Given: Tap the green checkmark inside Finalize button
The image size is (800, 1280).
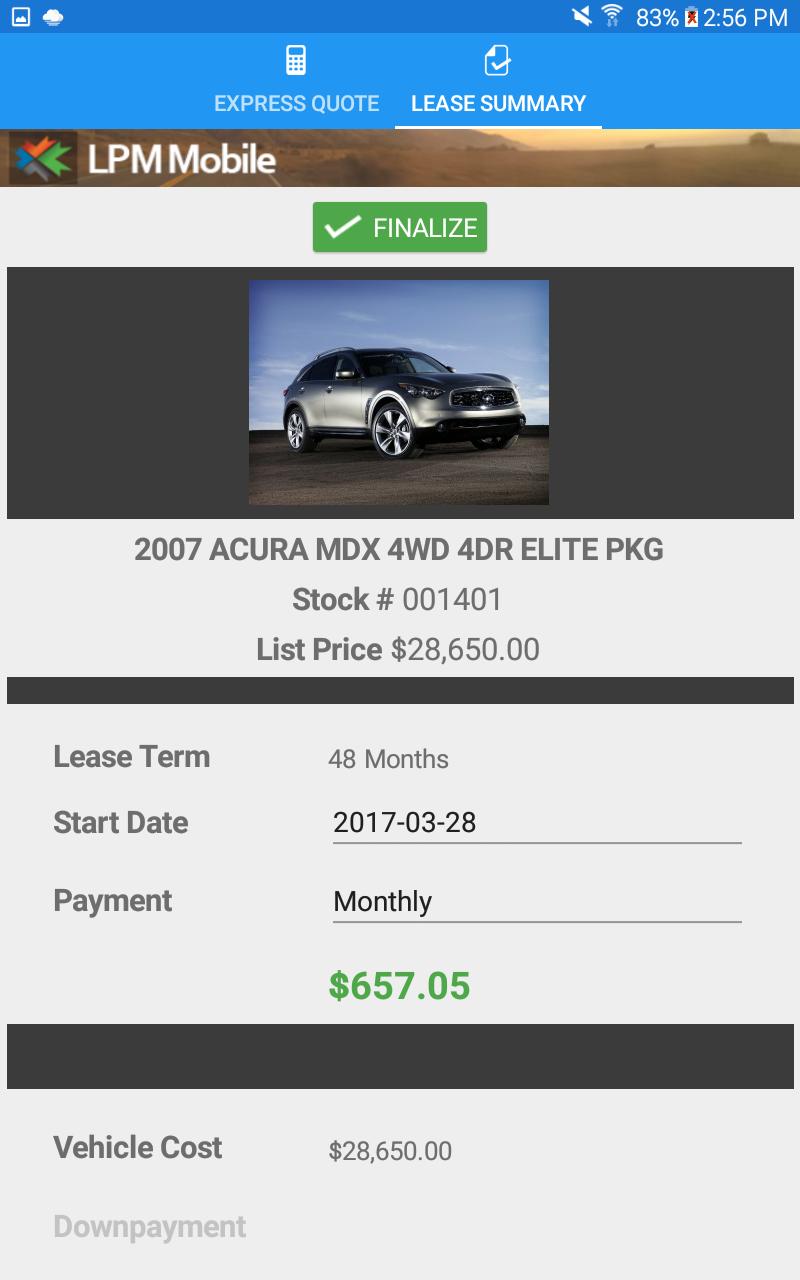Looking at the screenshot, I should pos(345,227).
